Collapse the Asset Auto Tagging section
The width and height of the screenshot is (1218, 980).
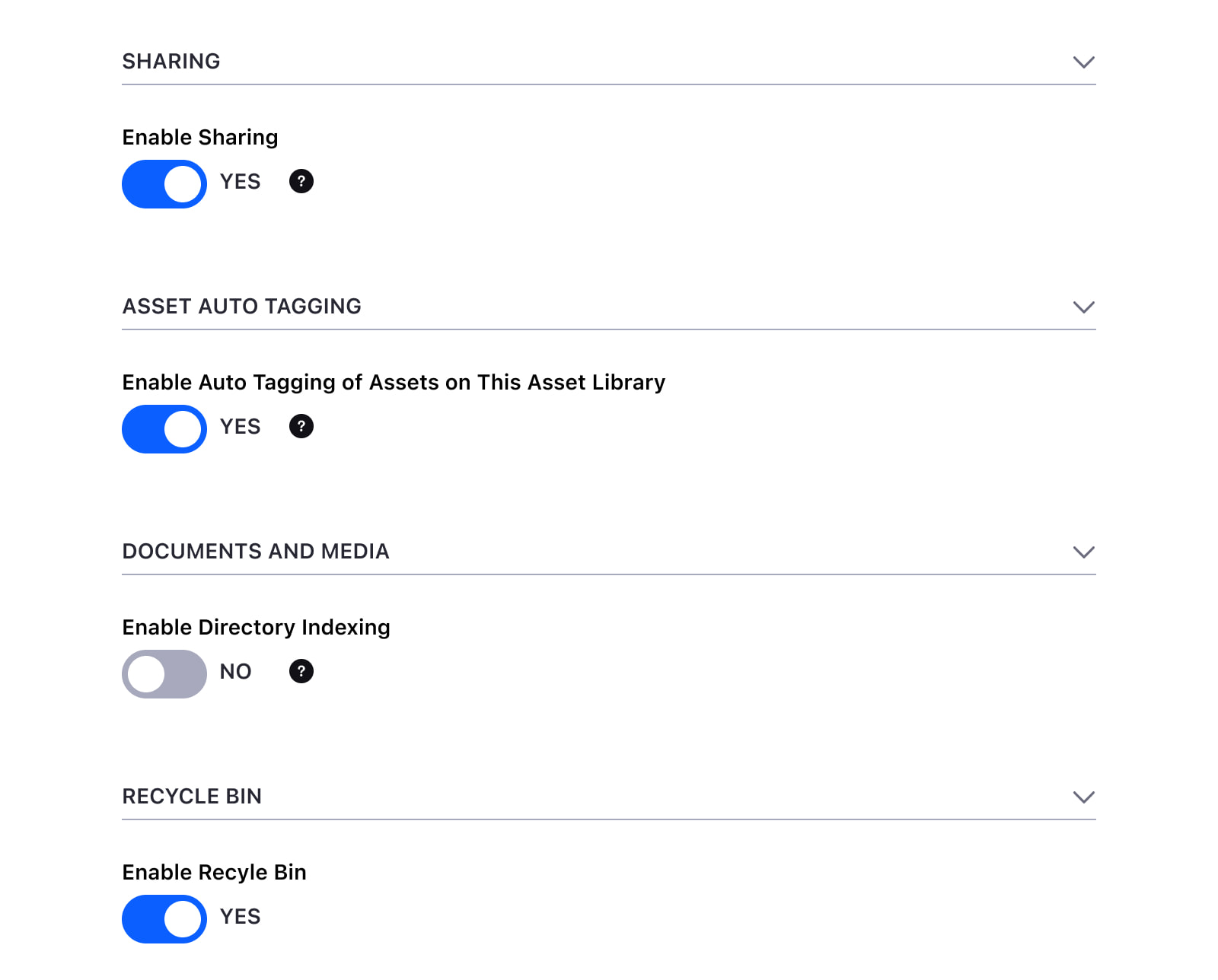[x=1083, y=307]
